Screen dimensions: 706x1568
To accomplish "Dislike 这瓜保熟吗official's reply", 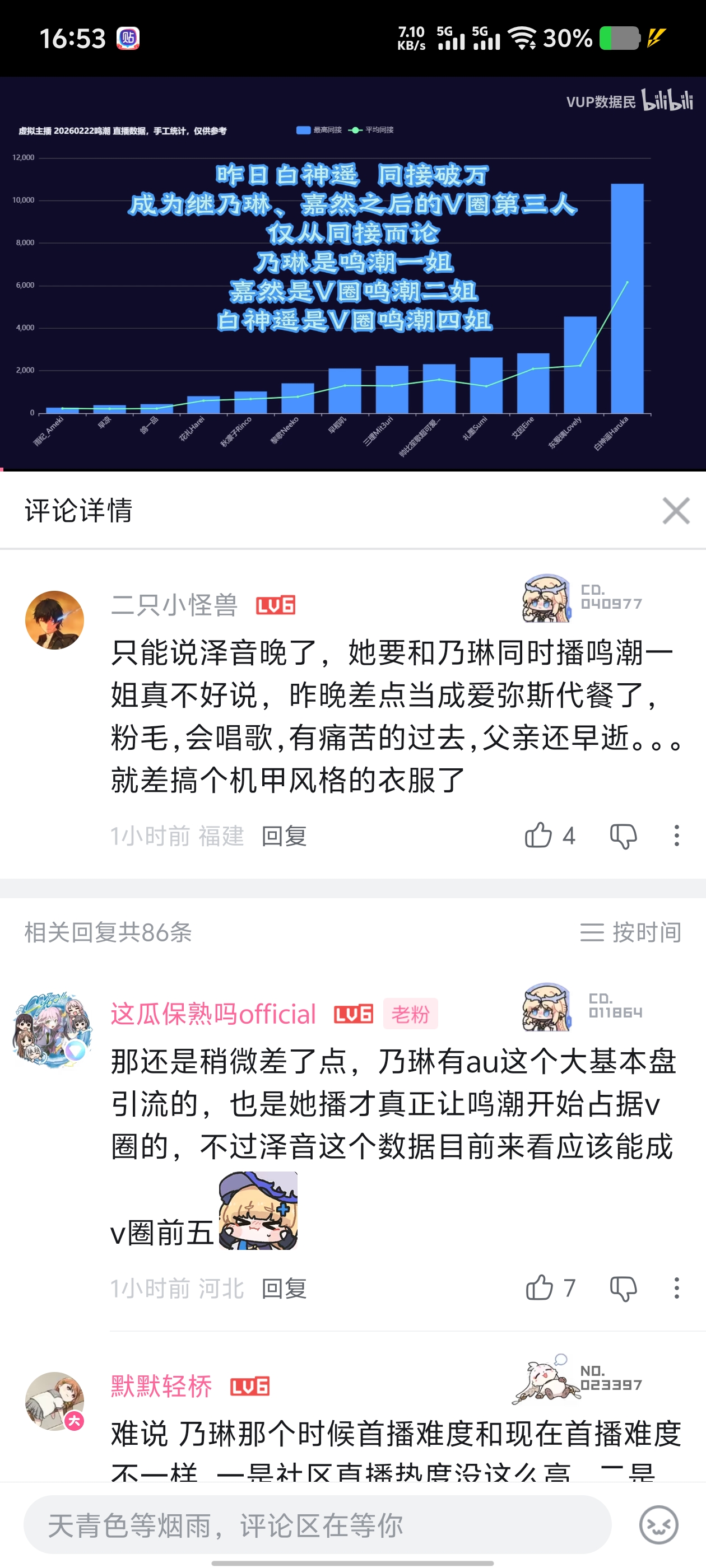I will tap(623, 1288).
